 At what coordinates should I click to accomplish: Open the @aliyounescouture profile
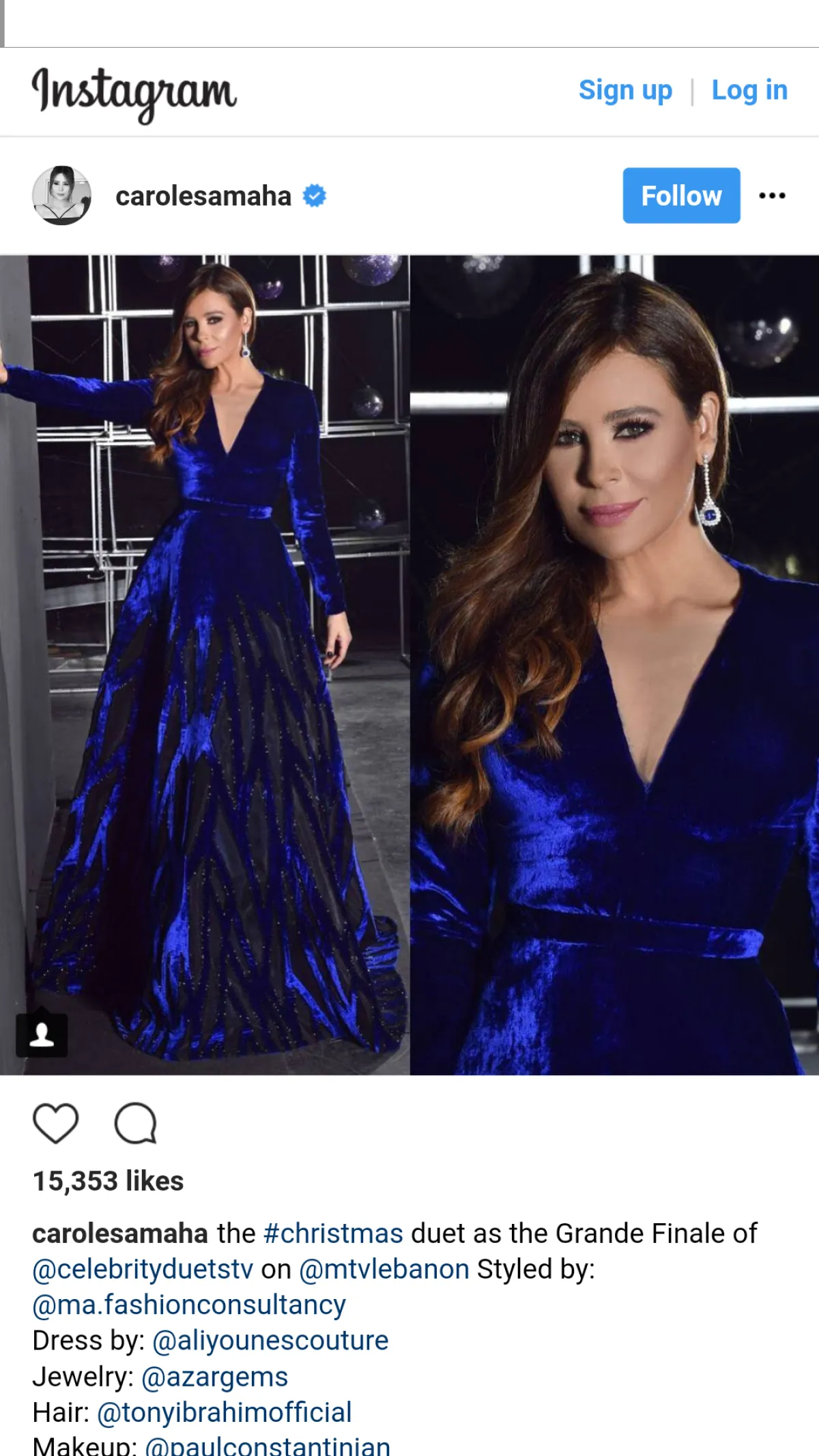270,1341
